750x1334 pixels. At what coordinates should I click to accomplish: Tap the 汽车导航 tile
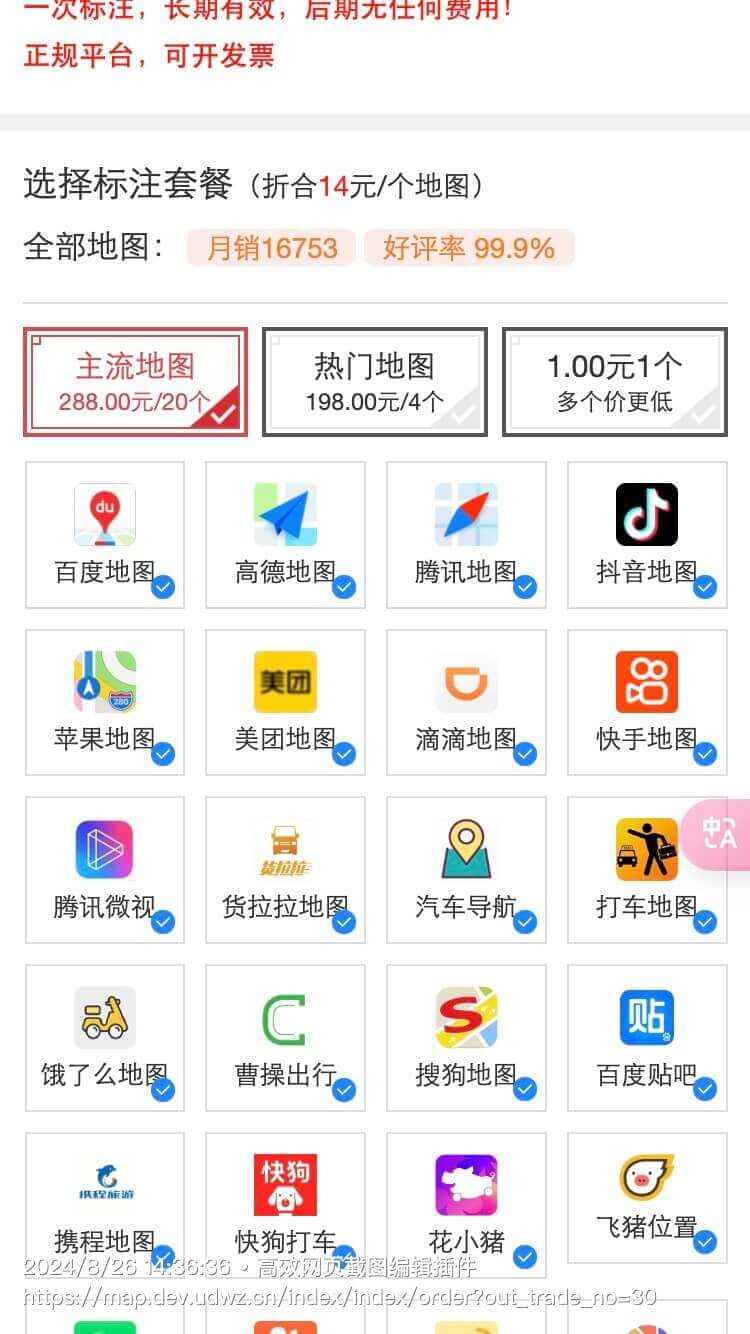(x=466, y=870)
